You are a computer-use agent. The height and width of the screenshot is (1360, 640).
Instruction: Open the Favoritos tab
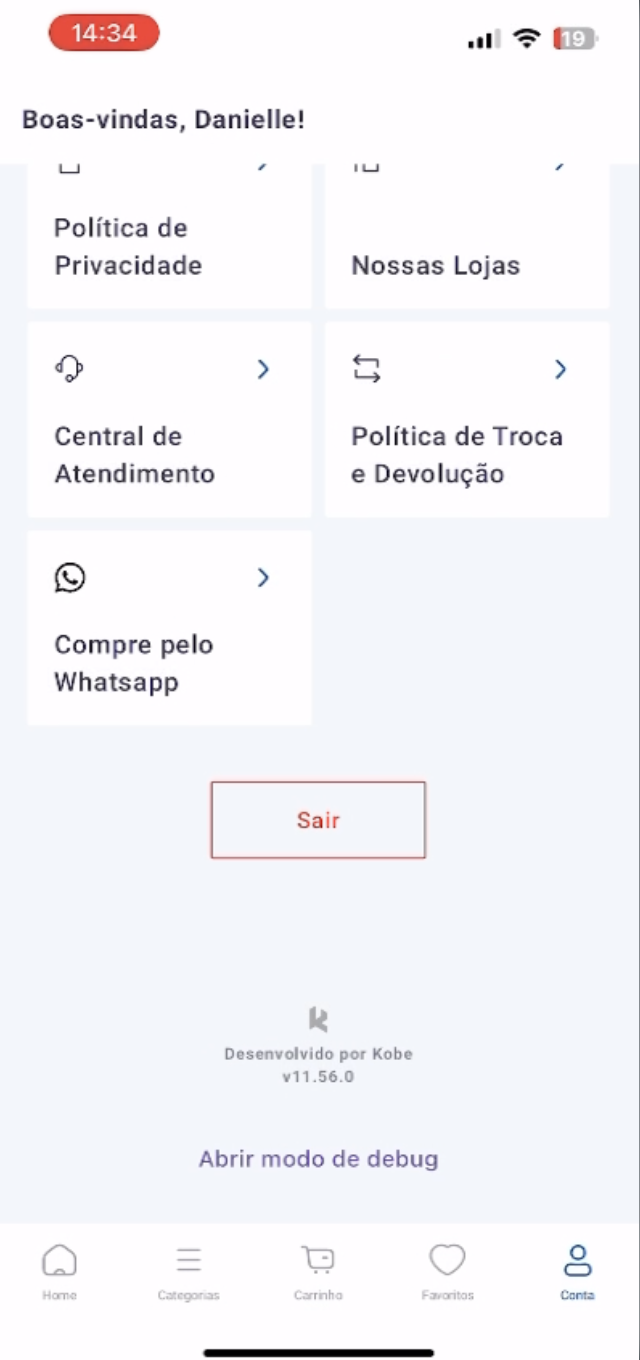tap(447, 1271)
